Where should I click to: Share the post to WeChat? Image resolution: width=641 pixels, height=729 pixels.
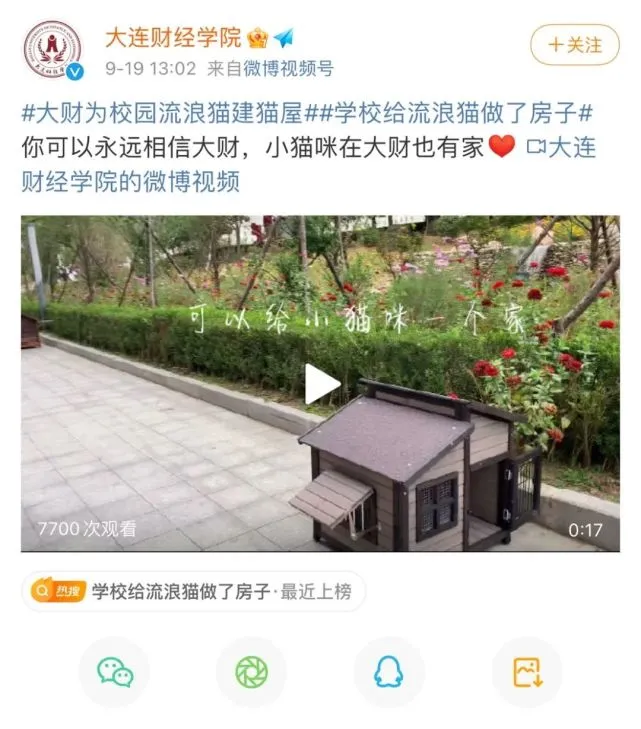[114, 672]
